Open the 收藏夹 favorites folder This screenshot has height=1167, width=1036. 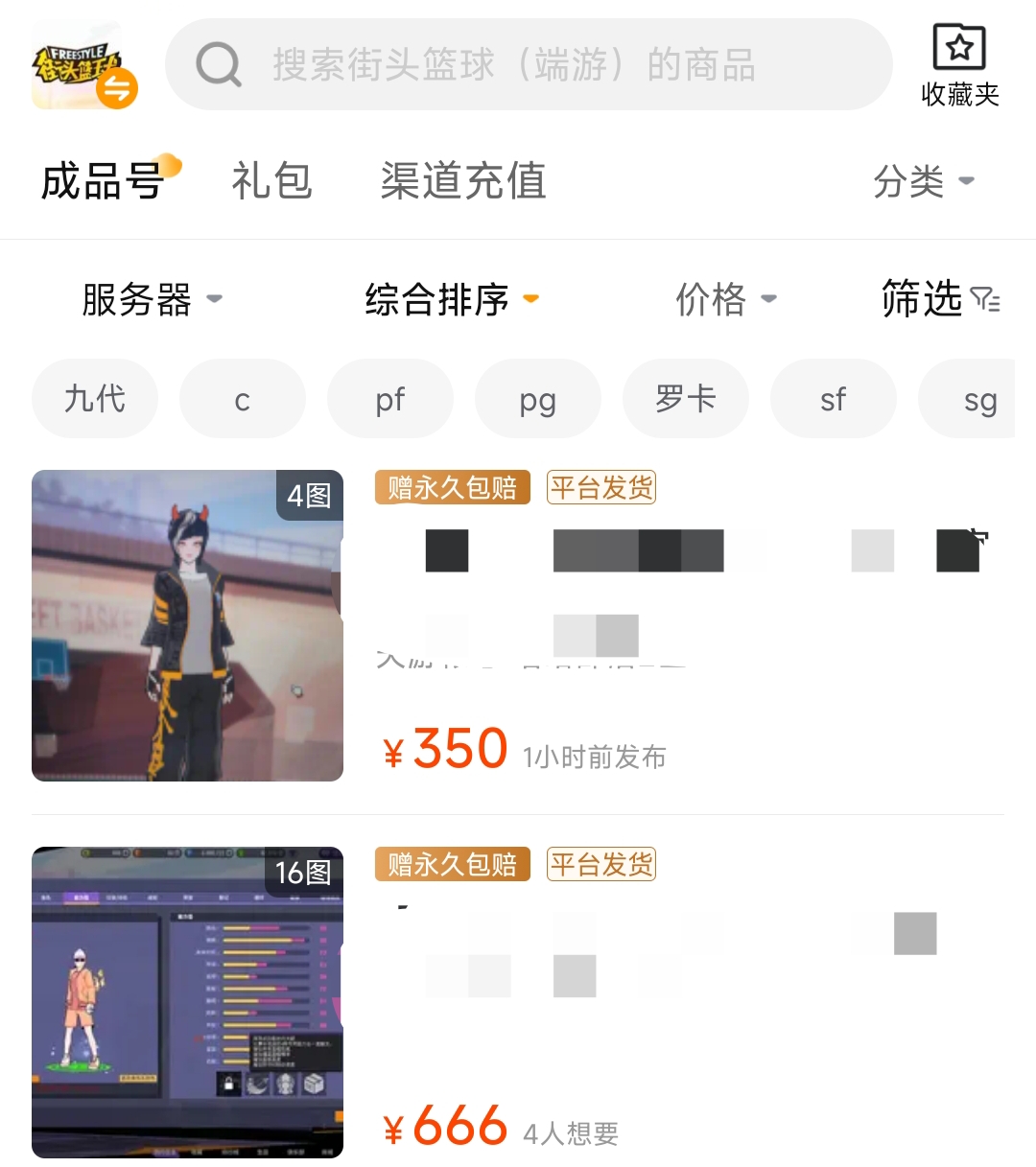(x=959, y=65)
